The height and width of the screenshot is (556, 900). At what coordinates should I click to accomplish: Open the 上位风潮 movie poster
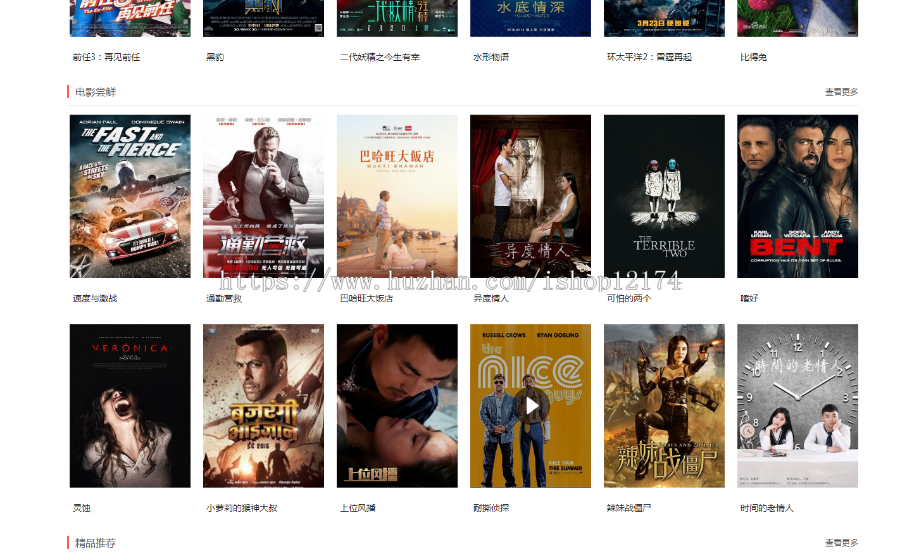coord(397,405)
